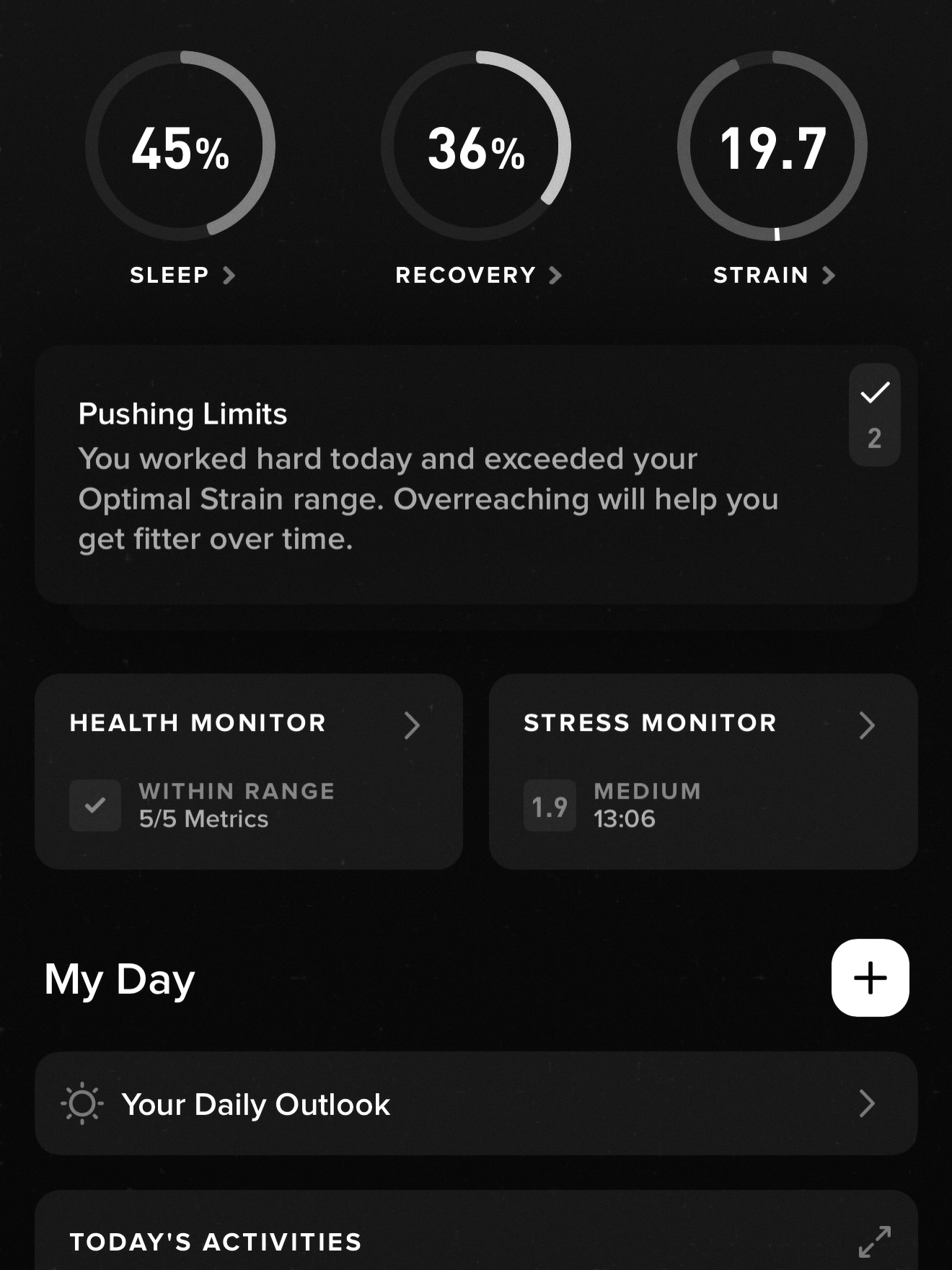The width and height of the screenshot is (952, 1270).
Task: Expand the Today's Activities section
Action: pyautogui.click(x=874, y=1241)
